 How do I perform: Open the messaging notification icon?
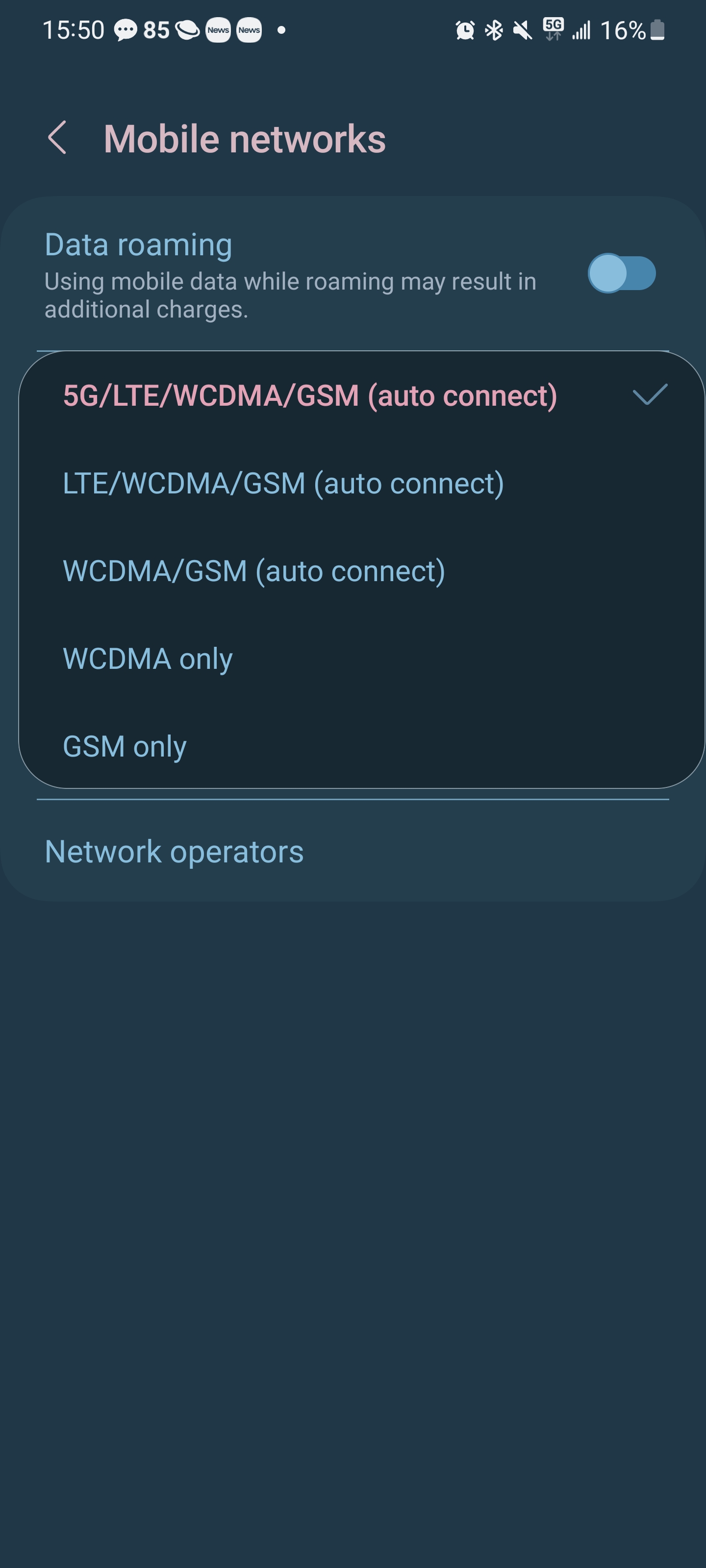point(126,30)
